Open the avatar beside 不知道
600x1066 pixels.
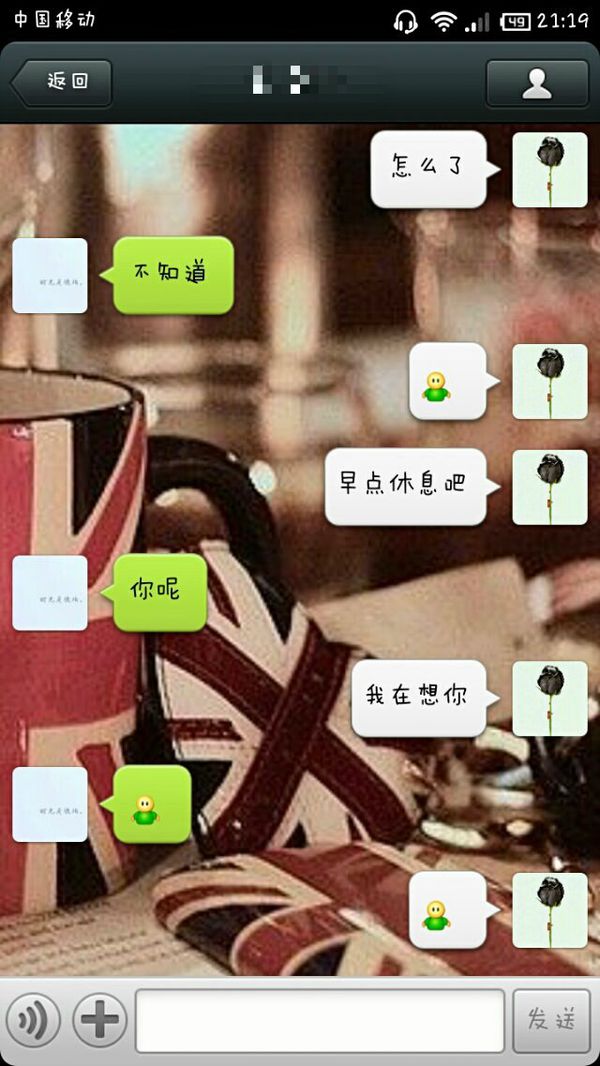(50, 275)
